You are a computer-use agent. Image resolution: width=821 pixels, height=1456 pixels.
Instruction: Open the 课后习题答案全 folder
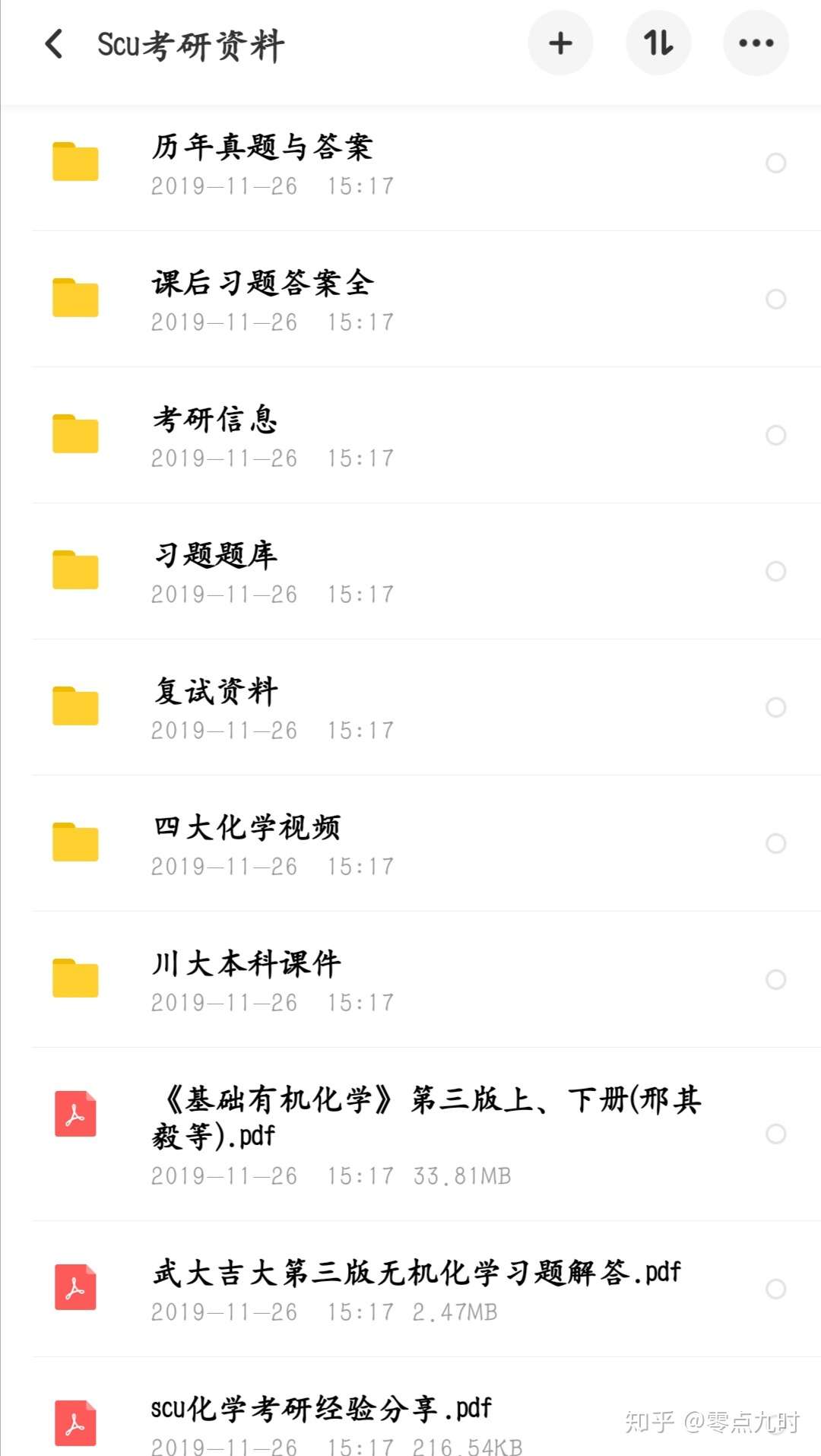pos(410,300)
